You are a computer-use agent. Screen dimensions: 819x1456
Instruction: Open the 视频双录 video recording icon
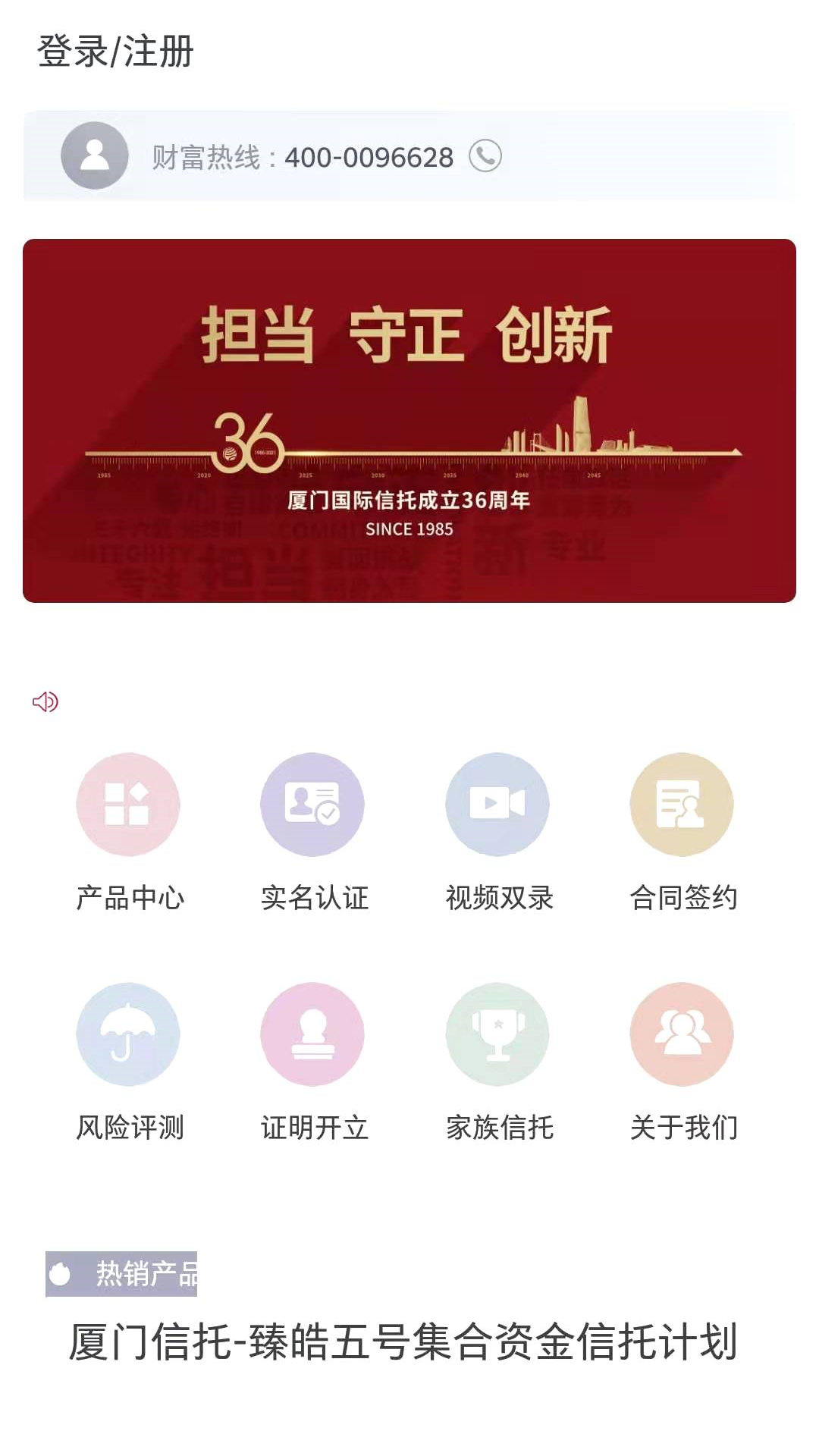(497, 805)
